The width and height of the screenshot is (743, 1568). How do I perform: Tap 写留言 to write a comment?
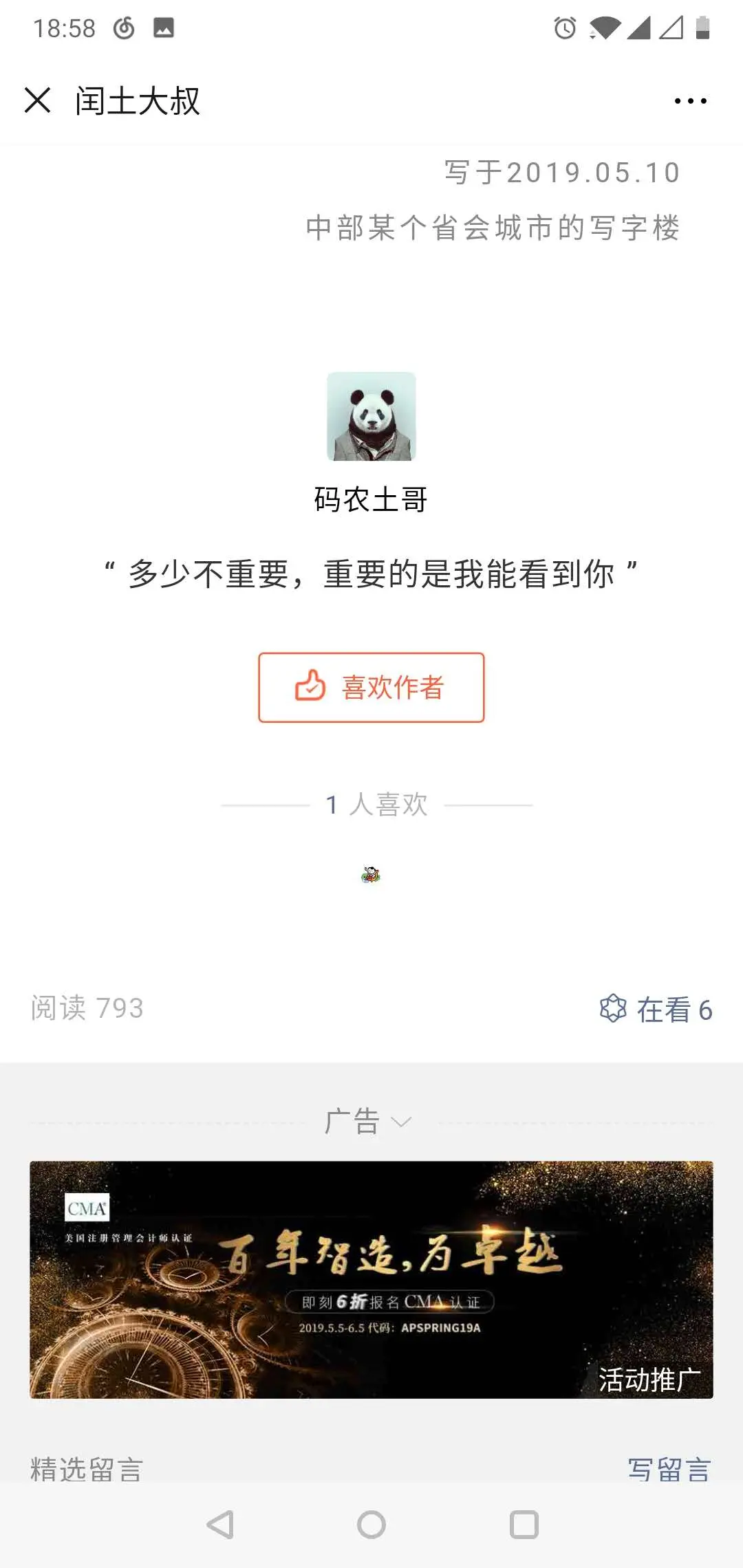[669, 1470]
